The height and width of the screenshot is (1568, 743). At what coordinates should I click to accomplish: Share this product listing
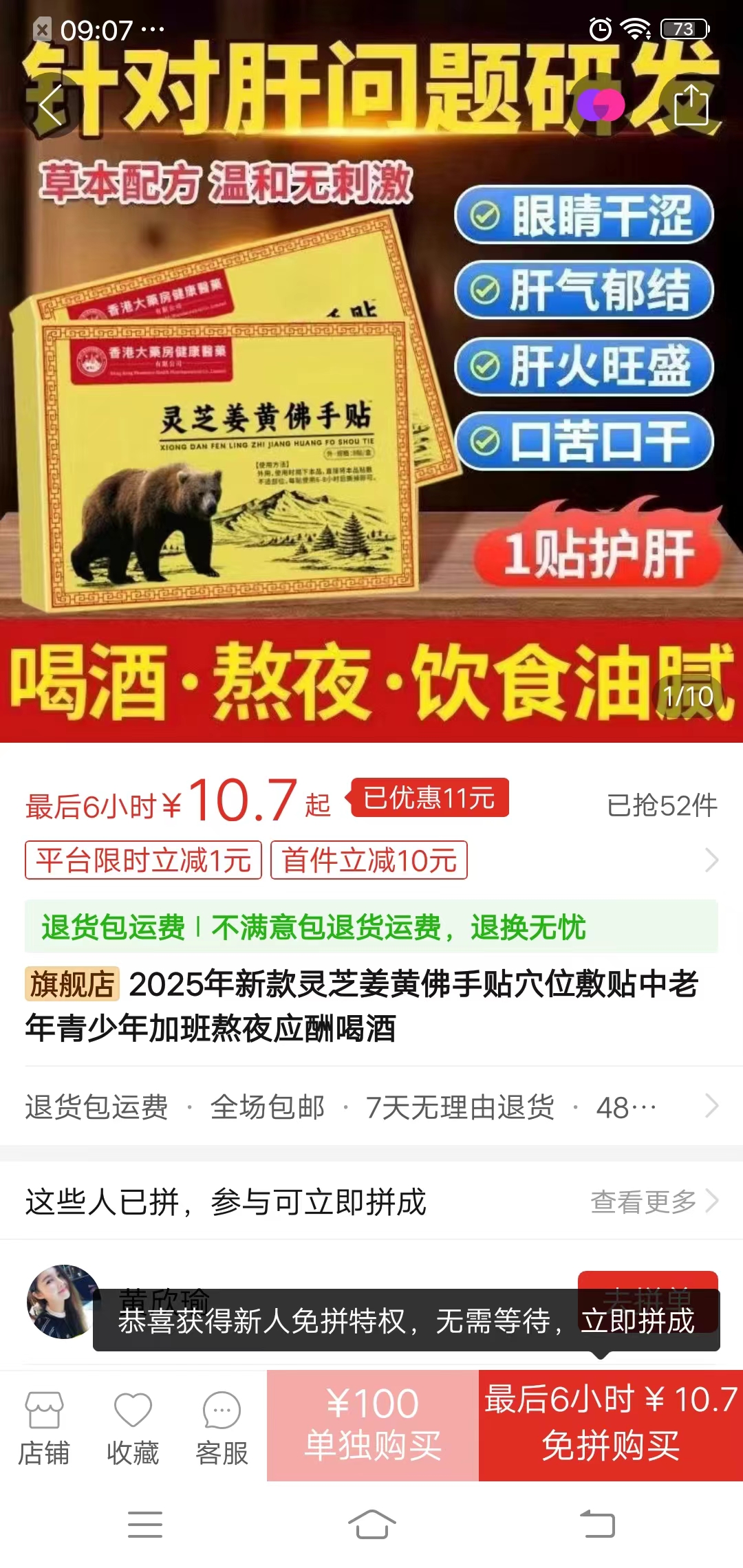coord(691,105)
